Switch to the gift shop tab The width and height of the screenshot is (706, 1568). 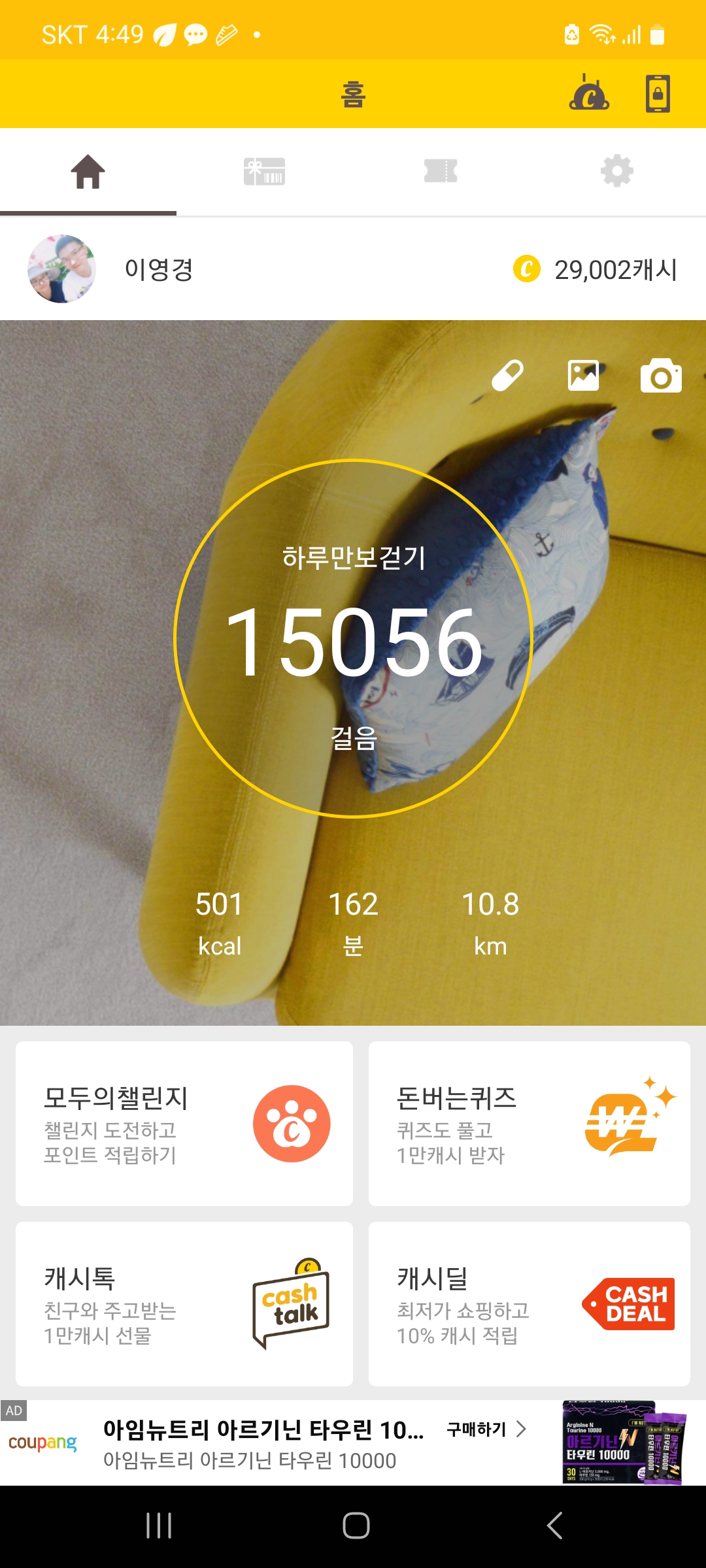[x=264, y=172]
